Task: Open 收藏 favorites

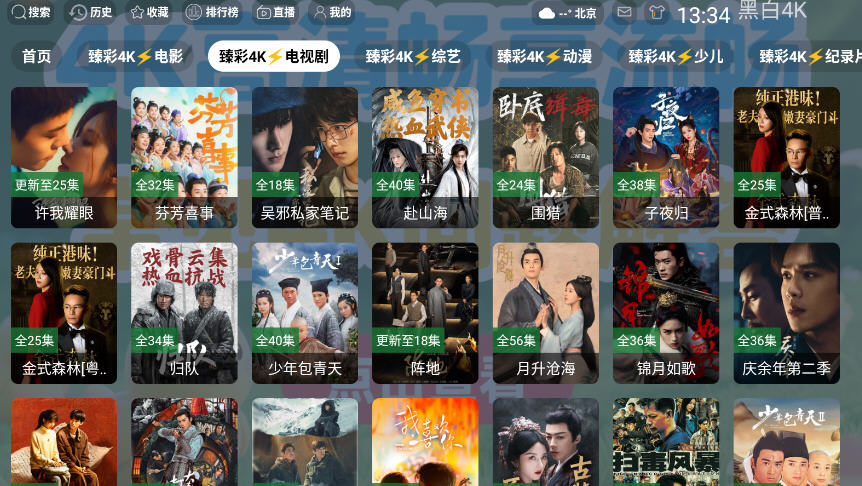Action: [150, 13]
